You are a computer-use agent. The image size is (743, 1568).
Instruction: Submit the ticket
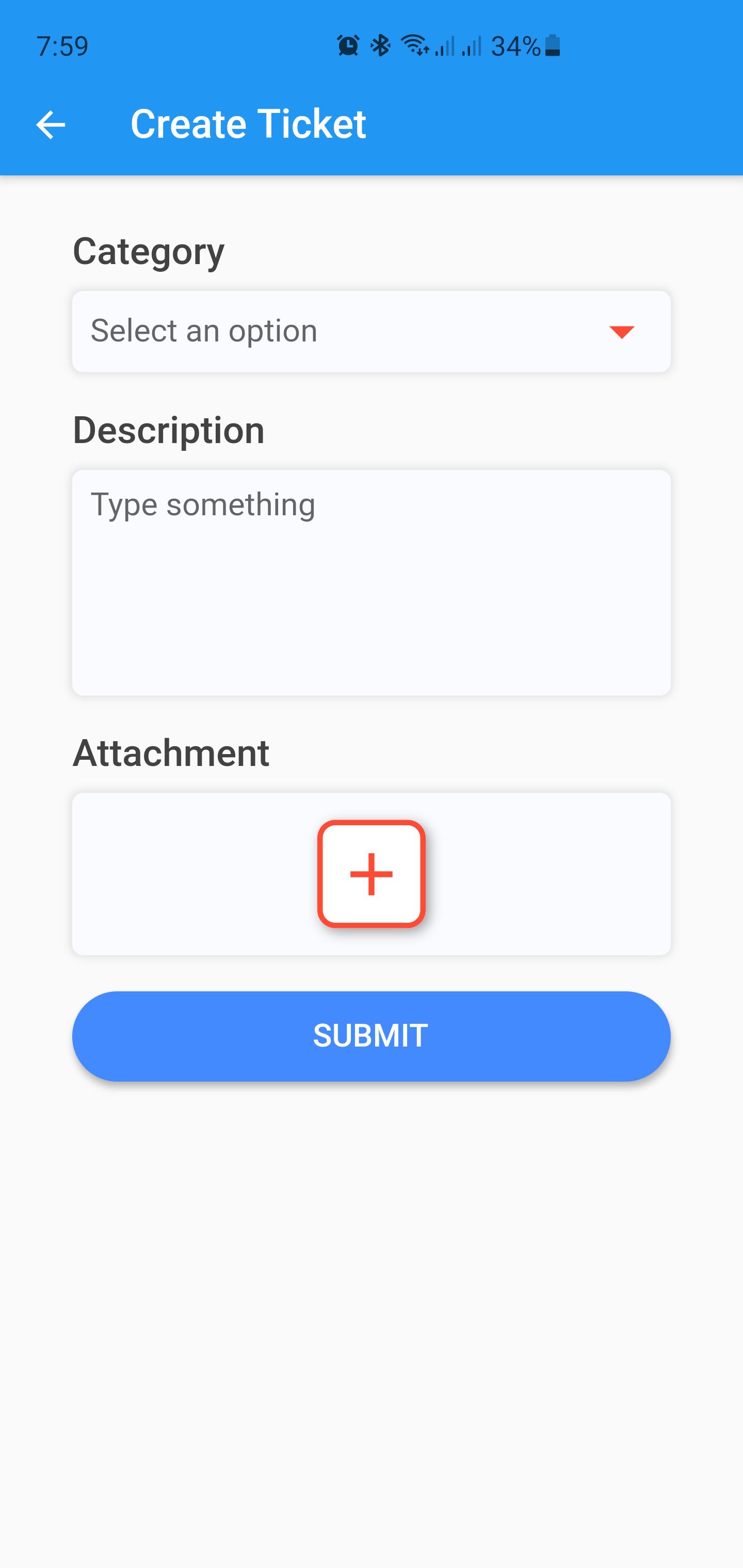coord(371,1035)
